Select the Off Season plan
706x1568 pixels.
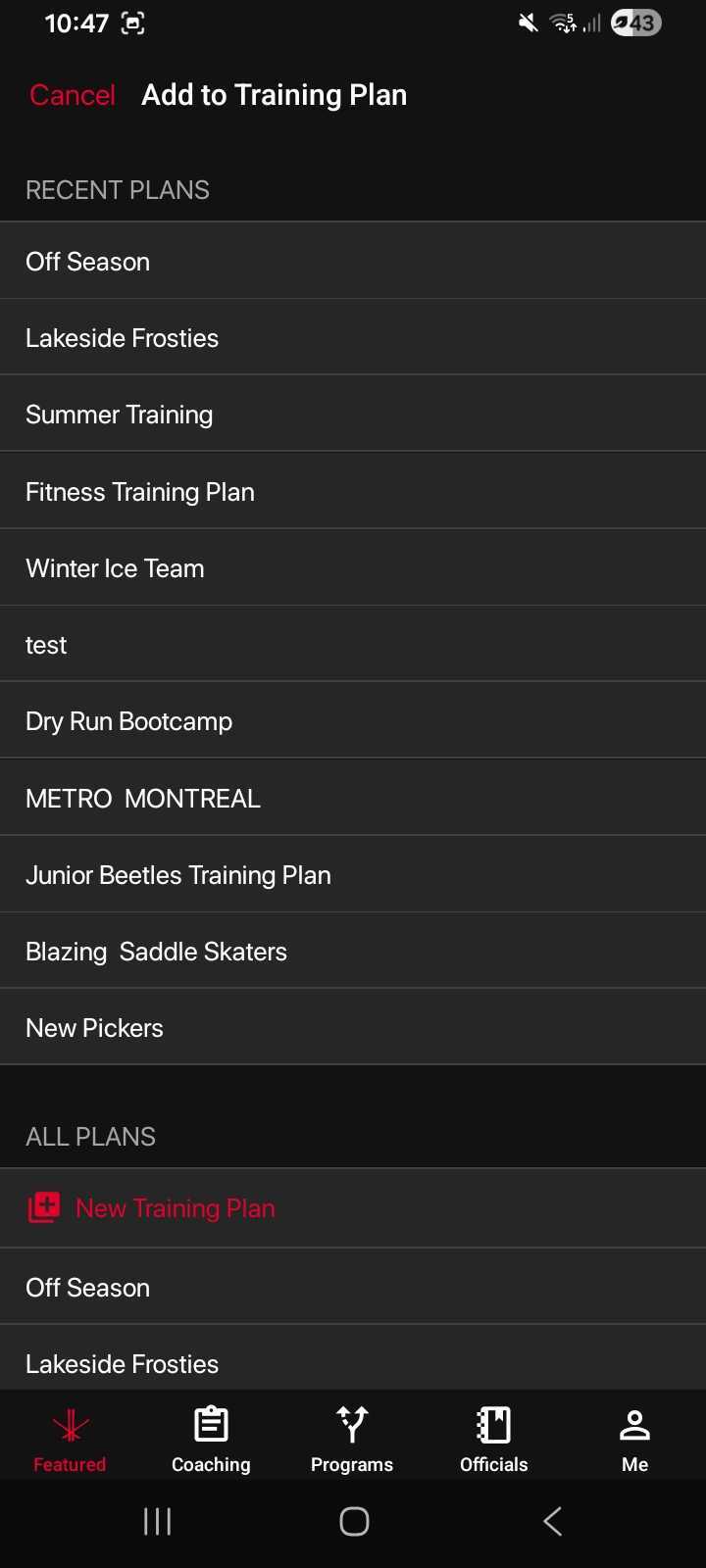coord(87,261)
